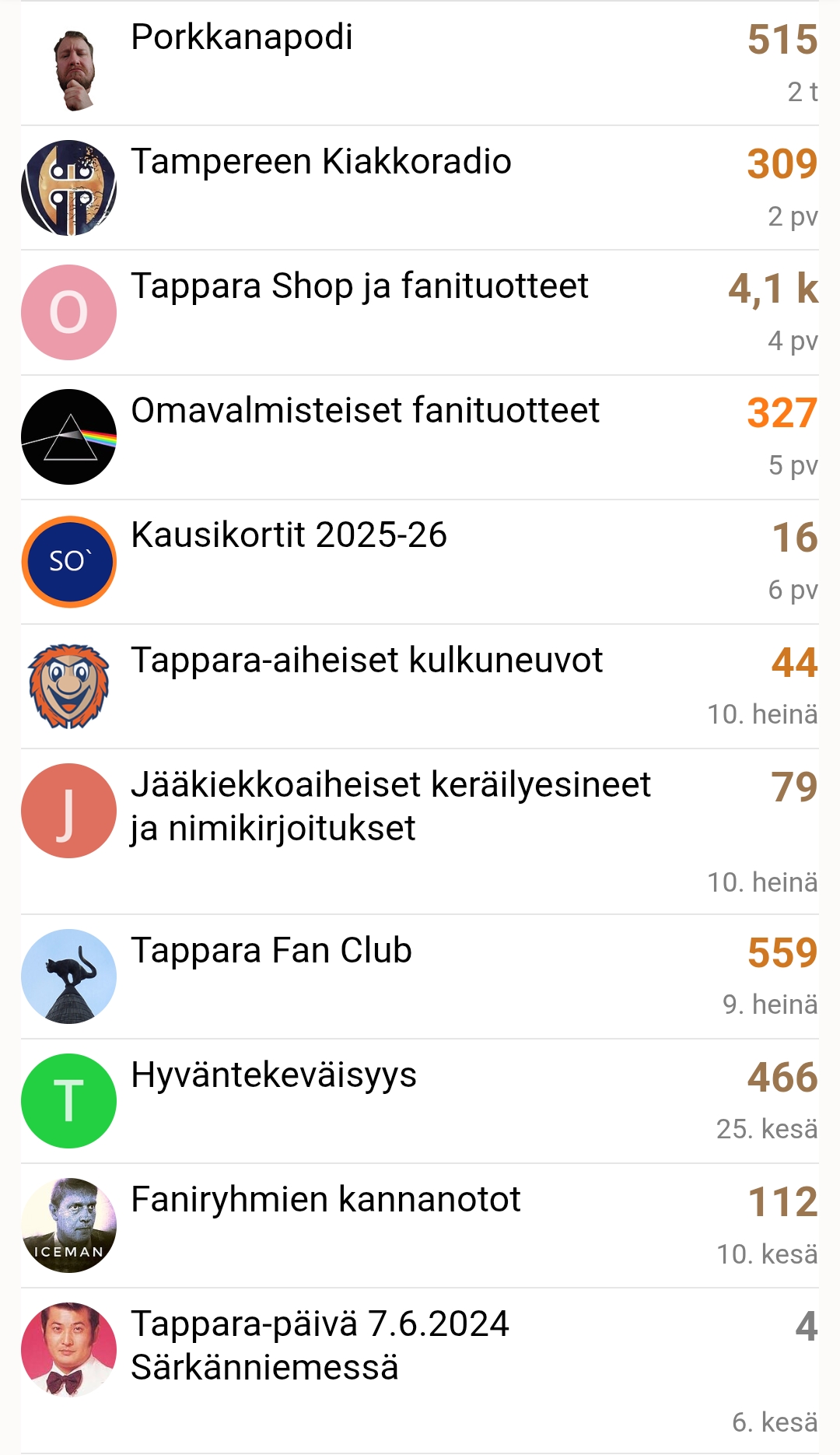Screen dimensions: 840x1455
Task: Open Tappara-aiheiset kulkuneuvot topic
Action: (366, 661)
